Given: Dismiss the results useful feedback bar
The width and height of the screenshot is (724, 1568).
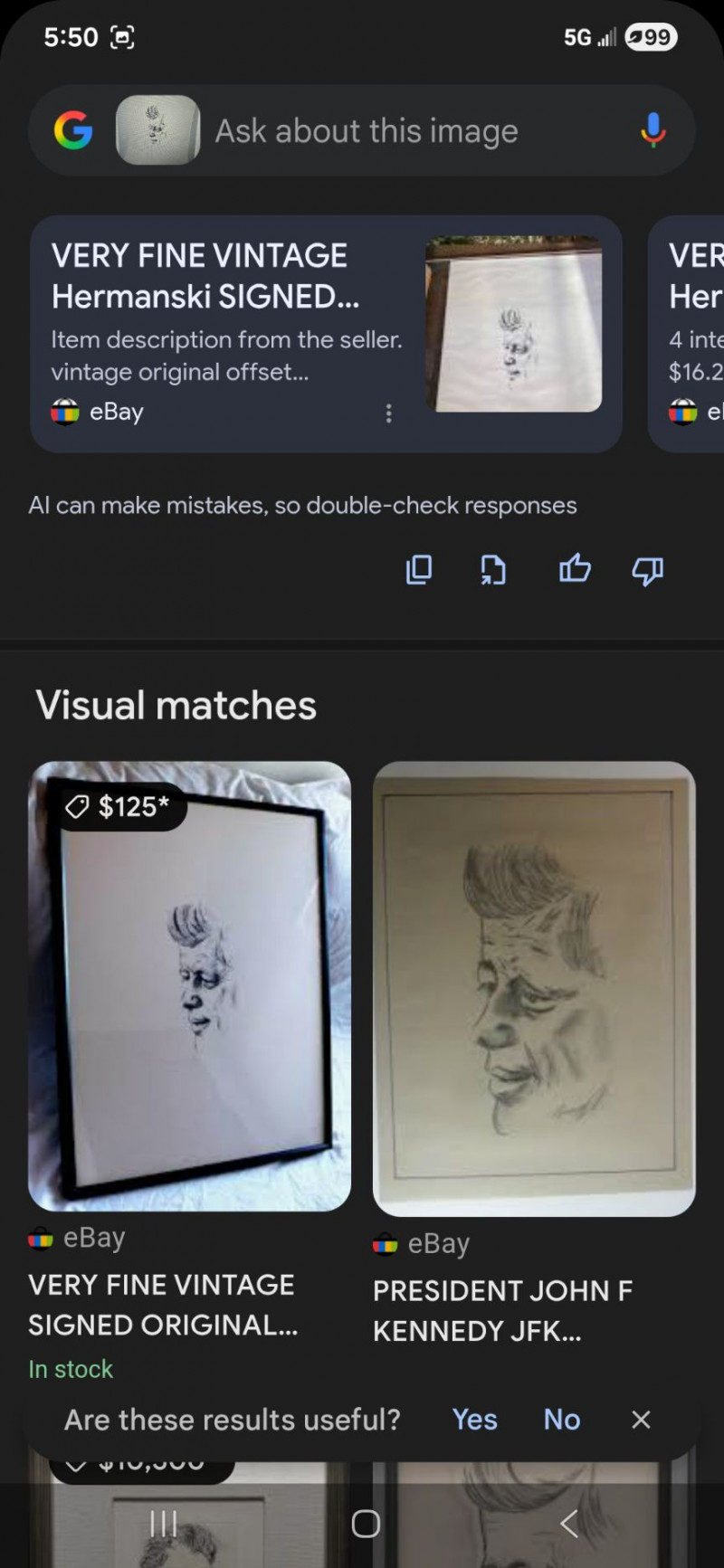Looking at the screenshot, I should click(x=641, y=1420).
